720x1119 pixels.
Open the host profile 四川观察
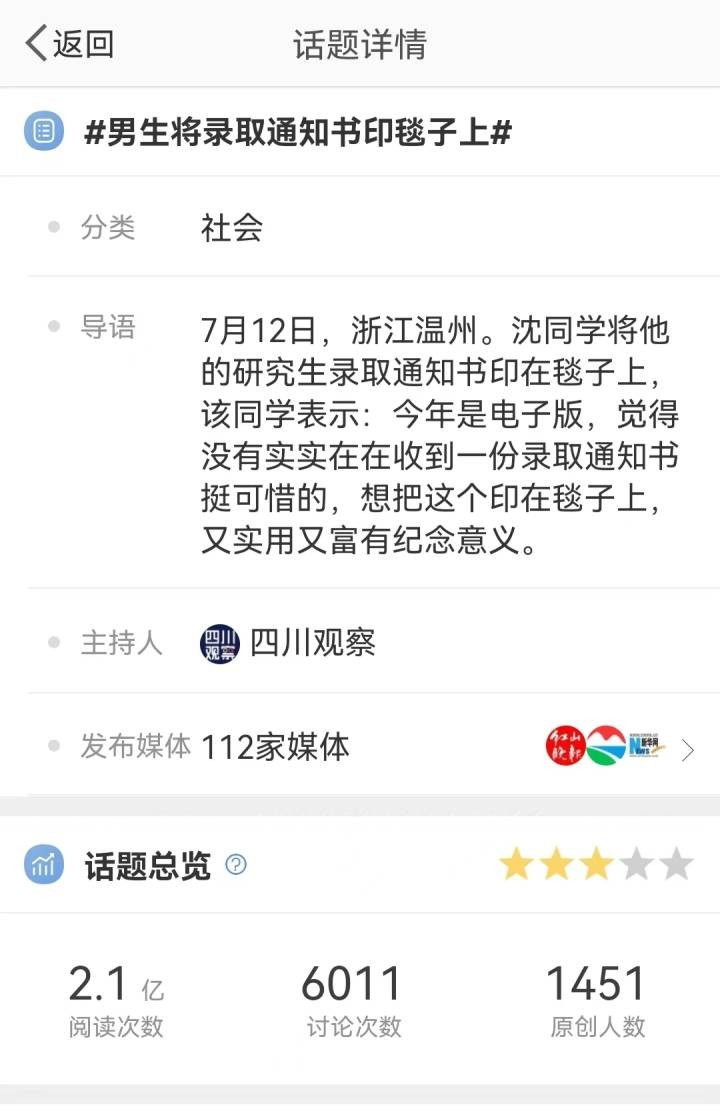[x=290, y=642]
